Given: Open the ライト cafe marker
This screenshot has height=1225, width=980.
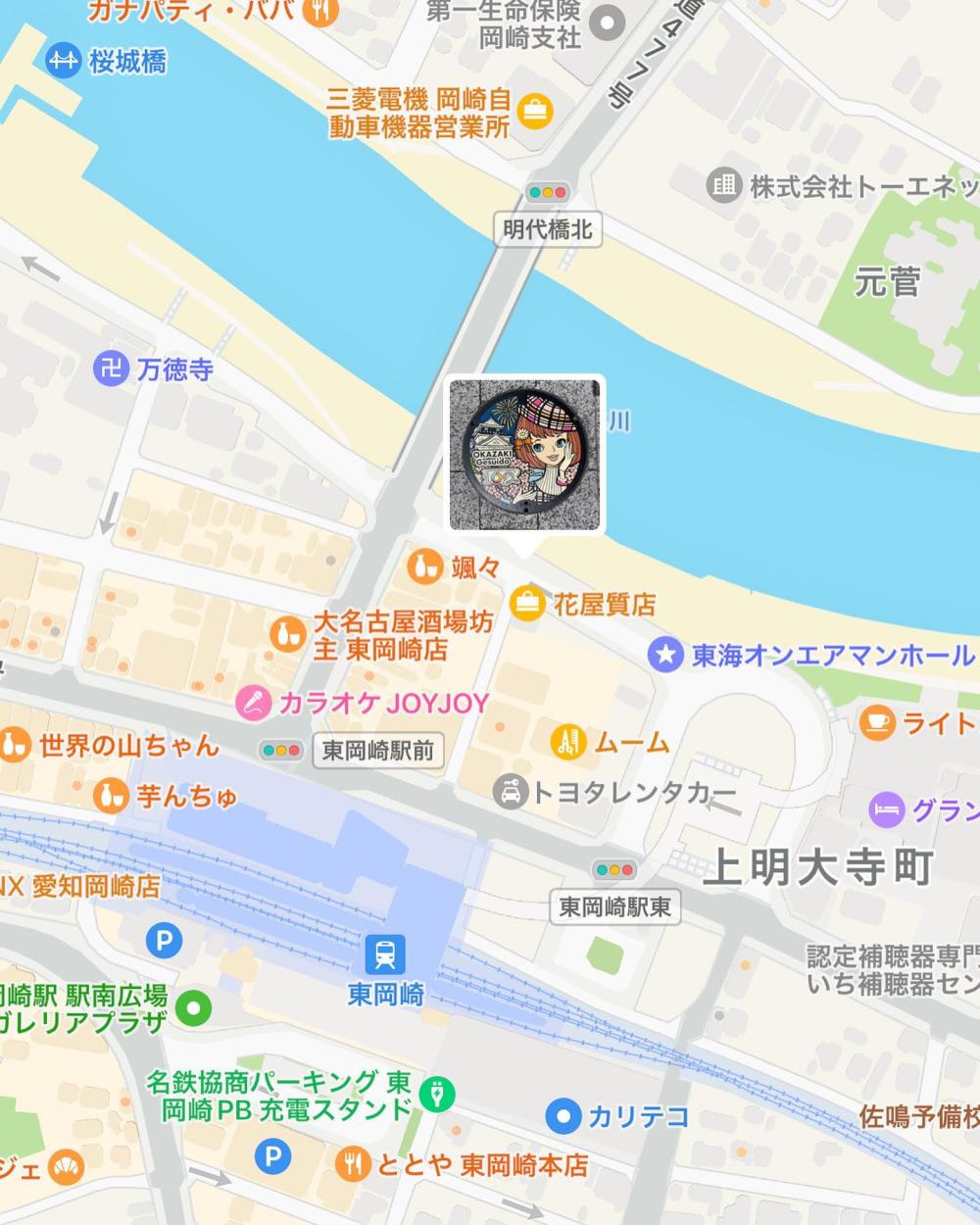Looking at the screenshot, I should pyautogui.click(x=877, y=722).
